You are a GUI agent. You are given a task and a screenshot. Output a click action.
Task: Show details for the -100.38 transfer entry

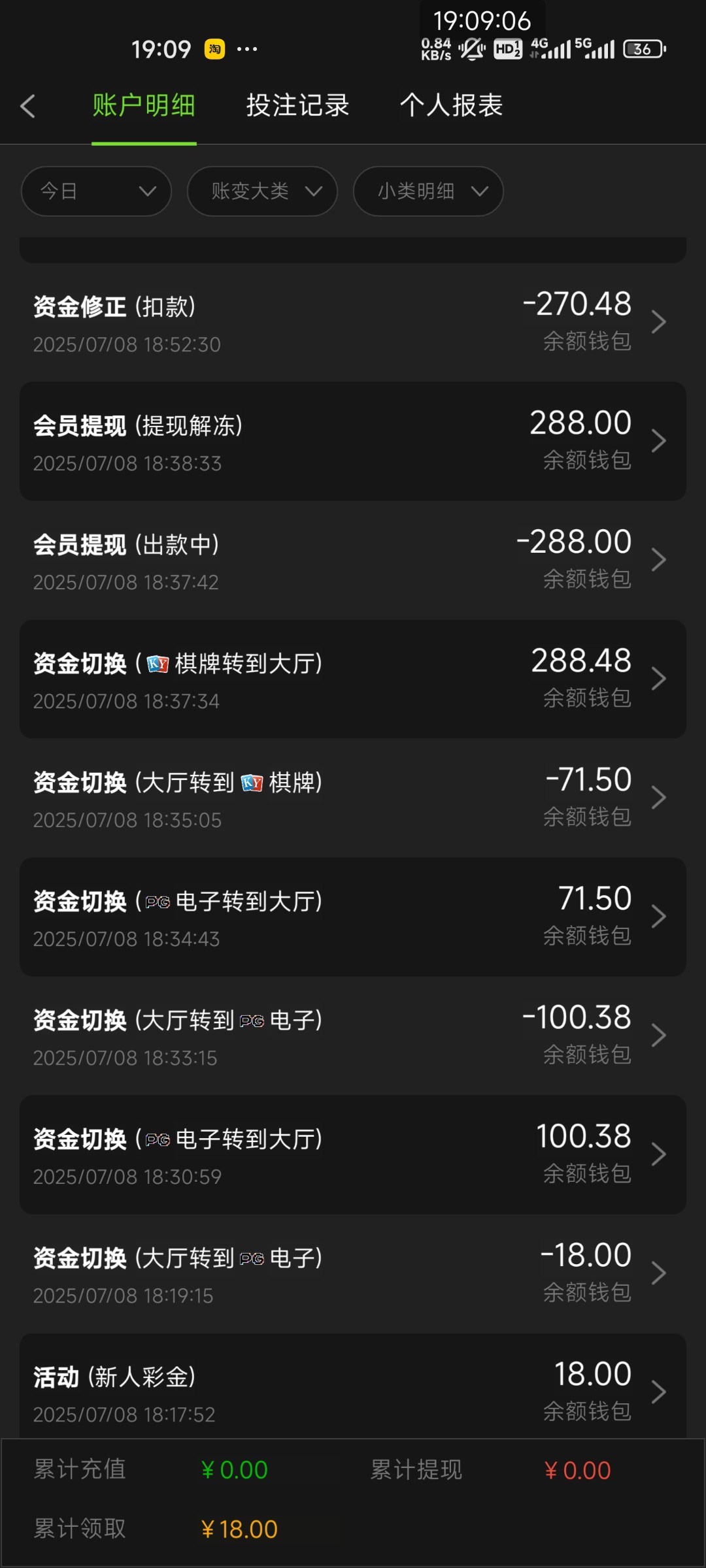click(x=353, y=1036)
